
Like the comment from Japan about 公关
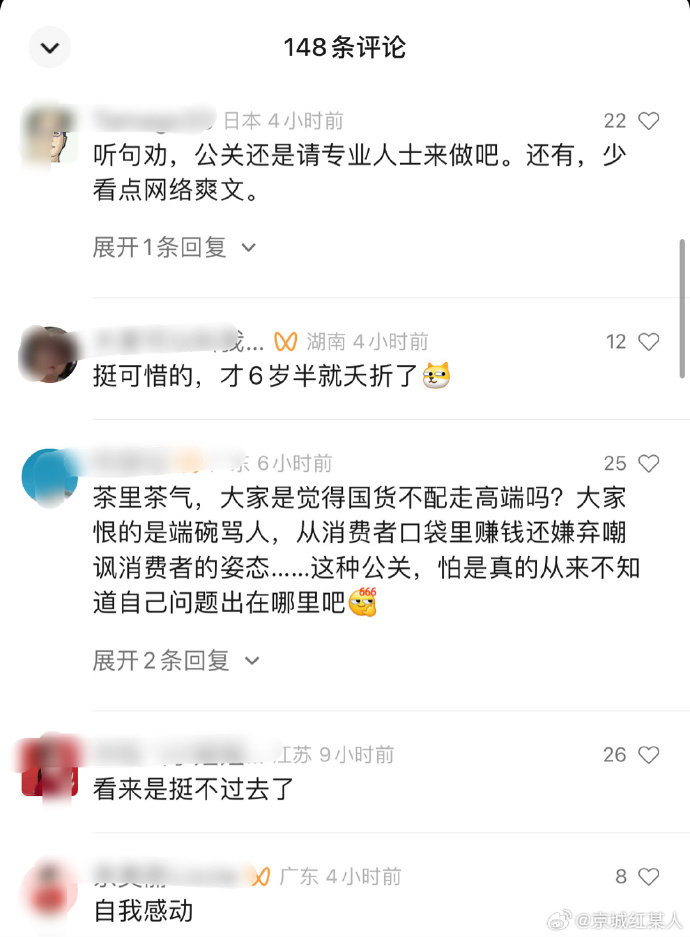648,121
